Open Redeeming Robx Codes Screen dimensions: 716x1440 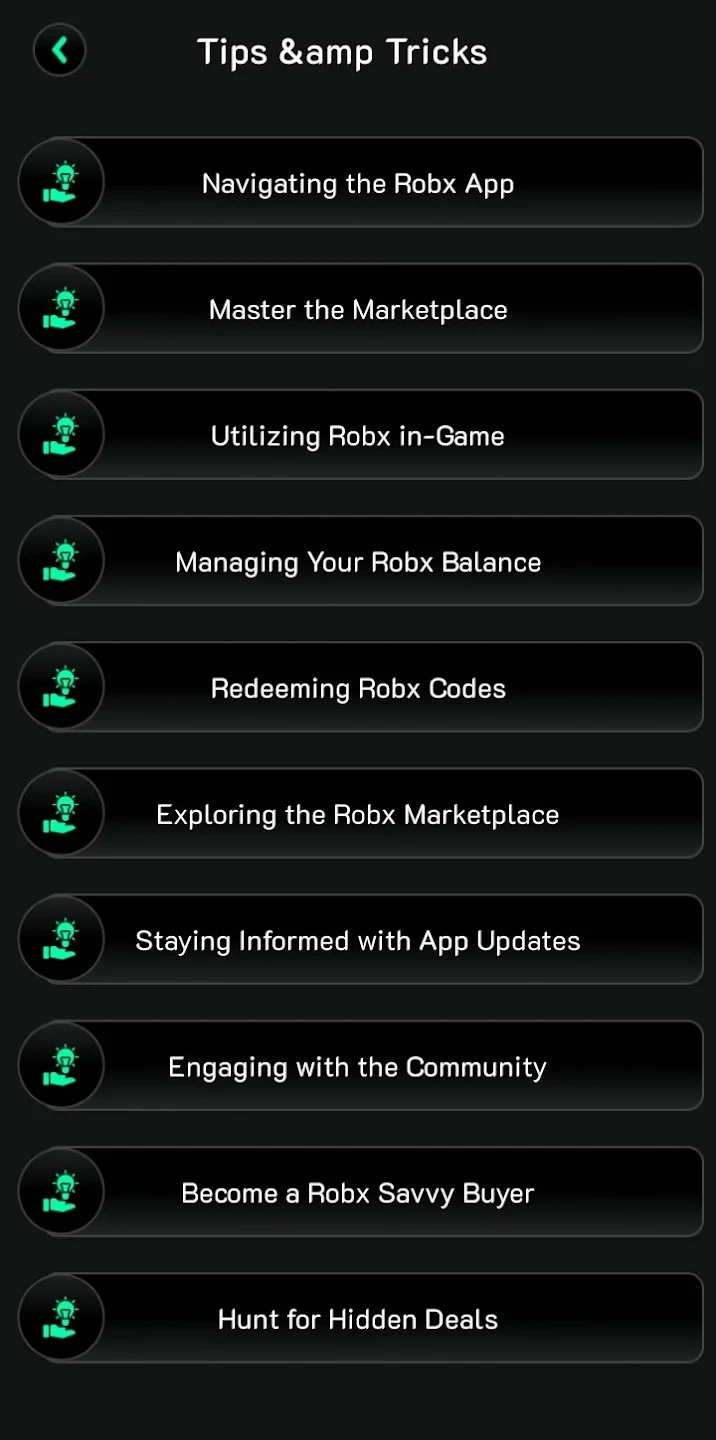coord(360,687)
